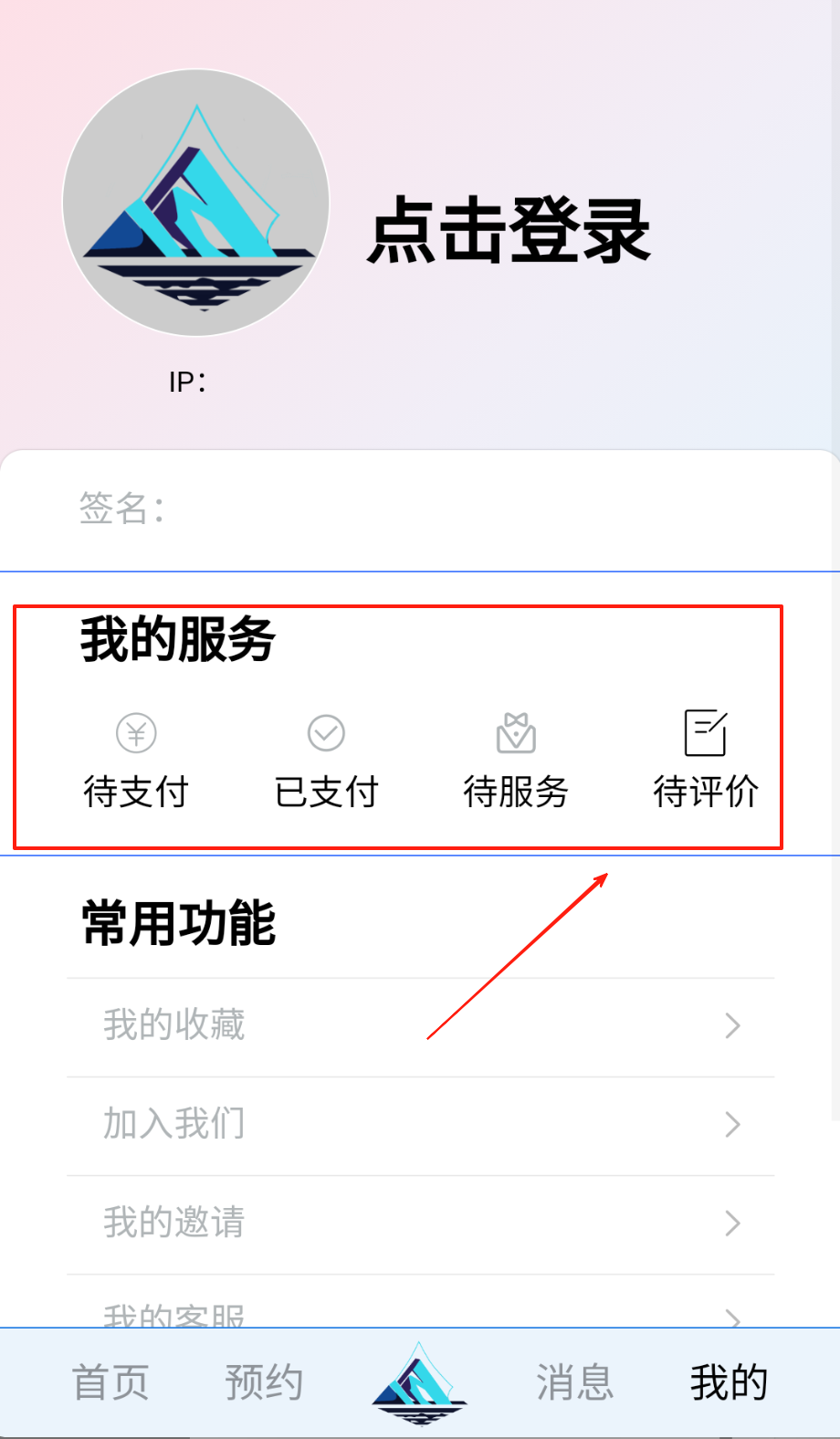Switch to the 预约 booking tab

coord(264,1382)
